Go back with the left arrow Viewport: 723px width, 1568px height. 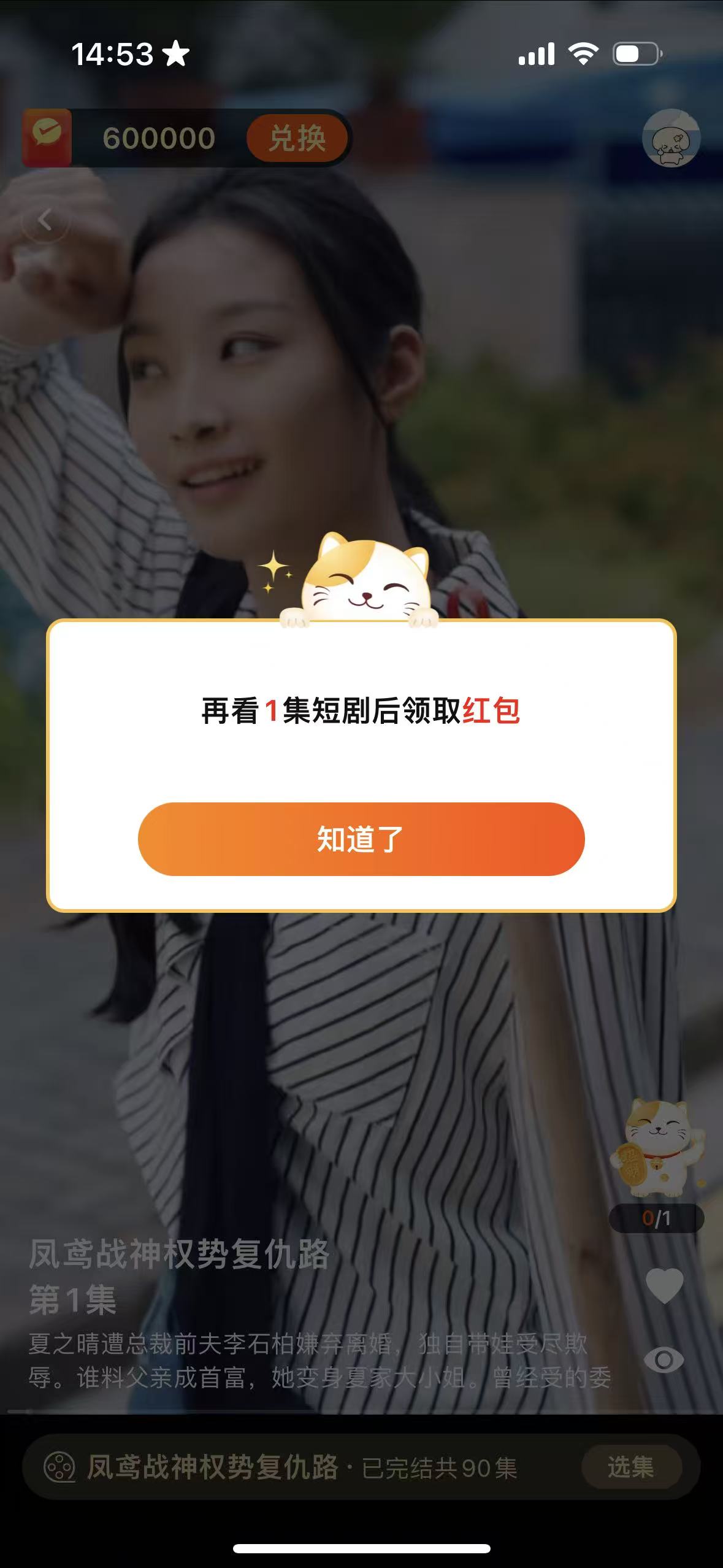point(45,220)
